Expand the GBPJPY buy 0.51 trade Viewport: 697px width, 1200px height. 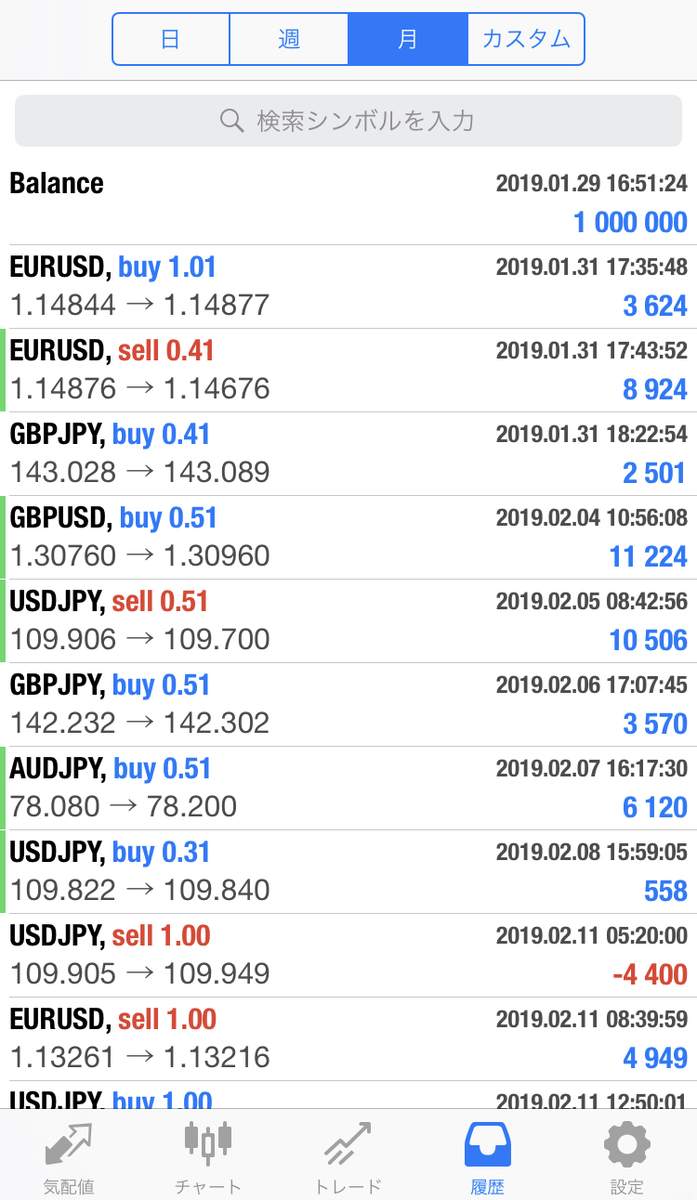coord(348,705)
